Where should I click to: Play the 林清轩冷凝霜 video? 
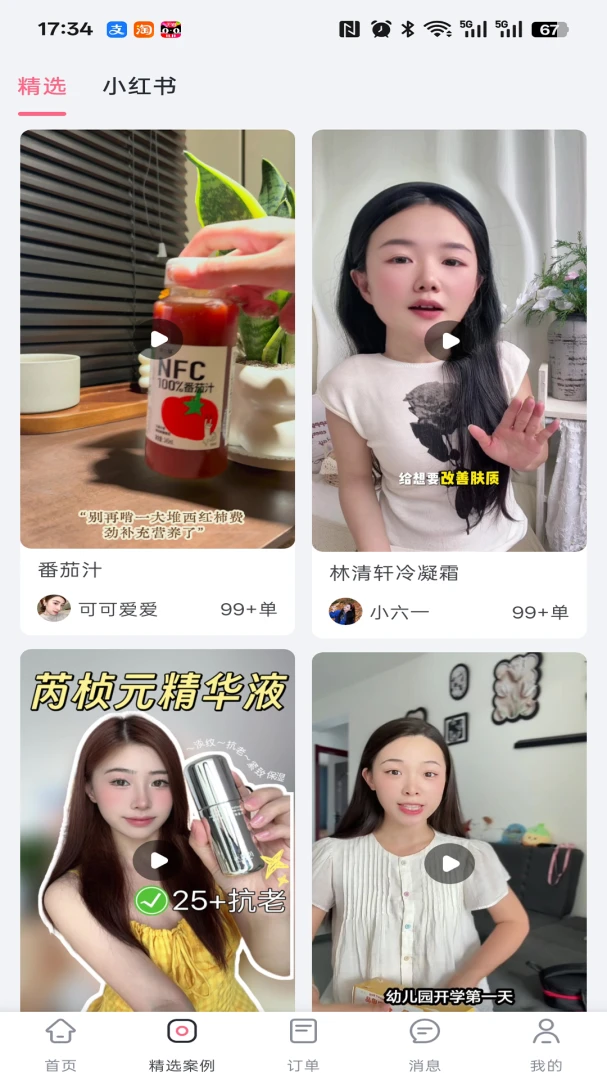tap(450, 340)
